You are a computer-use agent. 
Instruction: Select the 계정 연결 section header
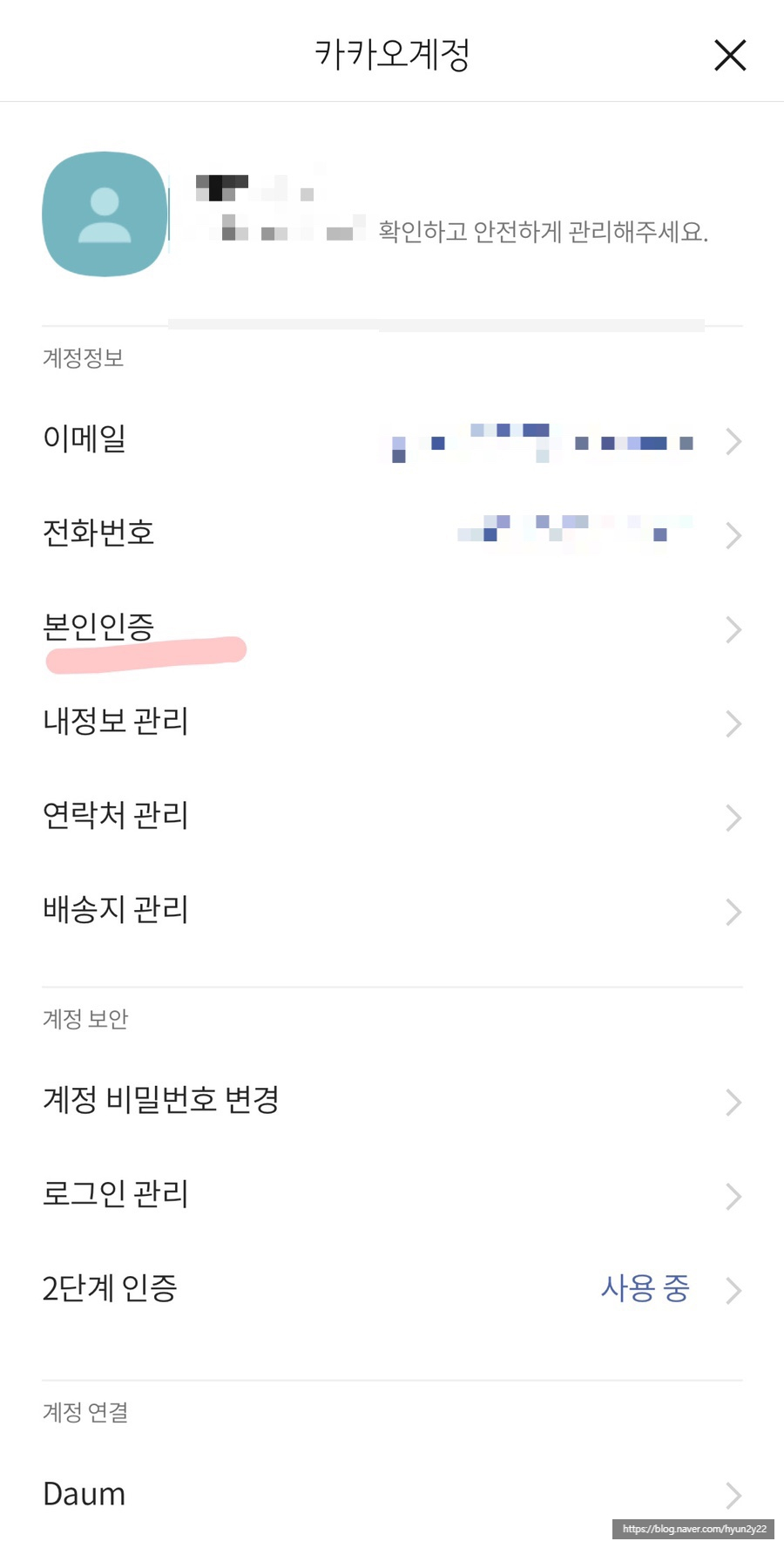click(x=84, y=1412)
